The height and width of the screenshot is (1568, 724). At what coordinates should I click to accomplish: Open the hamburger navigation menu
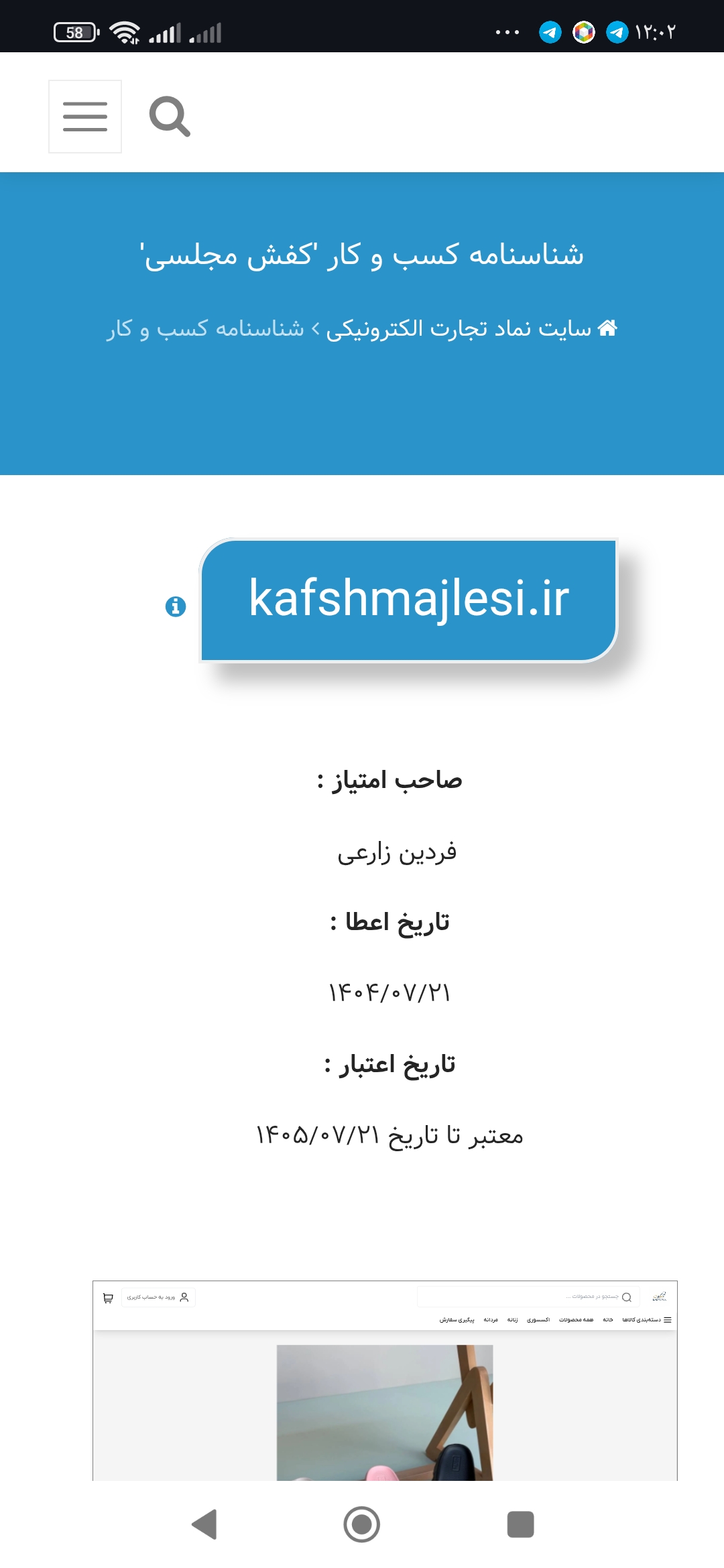pyautogui.click(x=84, y=117)
